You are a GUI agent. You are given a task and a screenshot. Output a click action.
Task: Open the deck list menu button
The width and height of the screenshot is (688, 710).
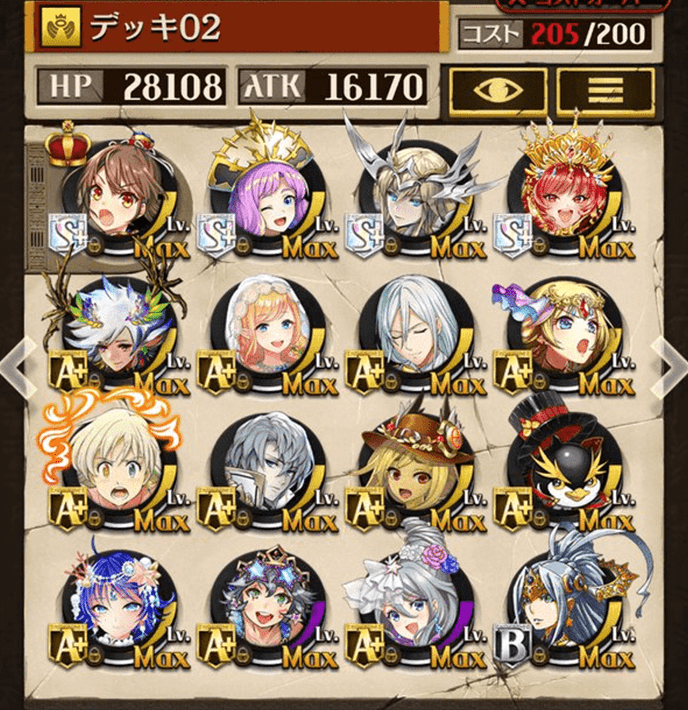(605, 91)
